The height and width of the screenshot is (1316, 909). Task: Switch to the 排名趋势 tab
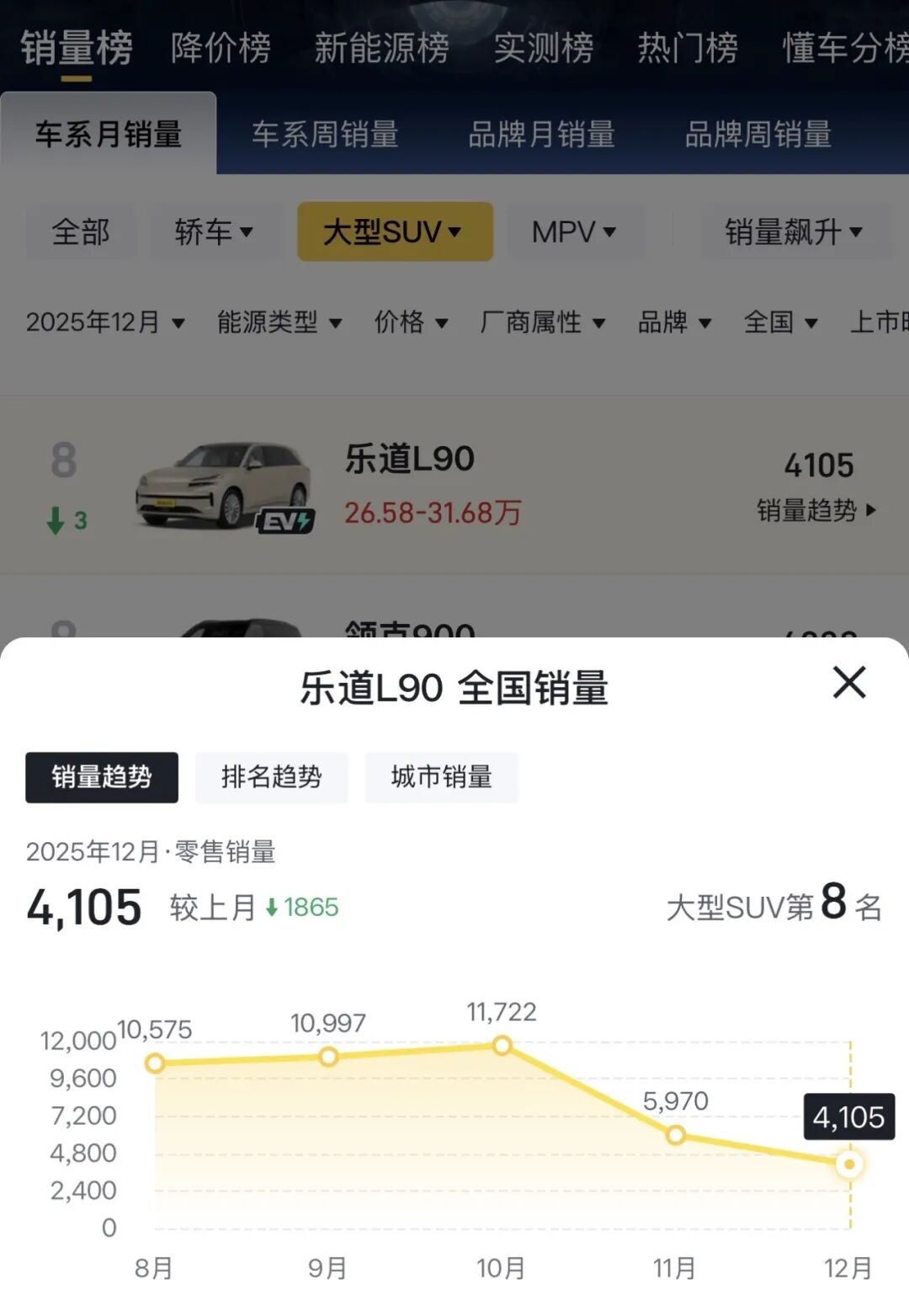point(271,777)
